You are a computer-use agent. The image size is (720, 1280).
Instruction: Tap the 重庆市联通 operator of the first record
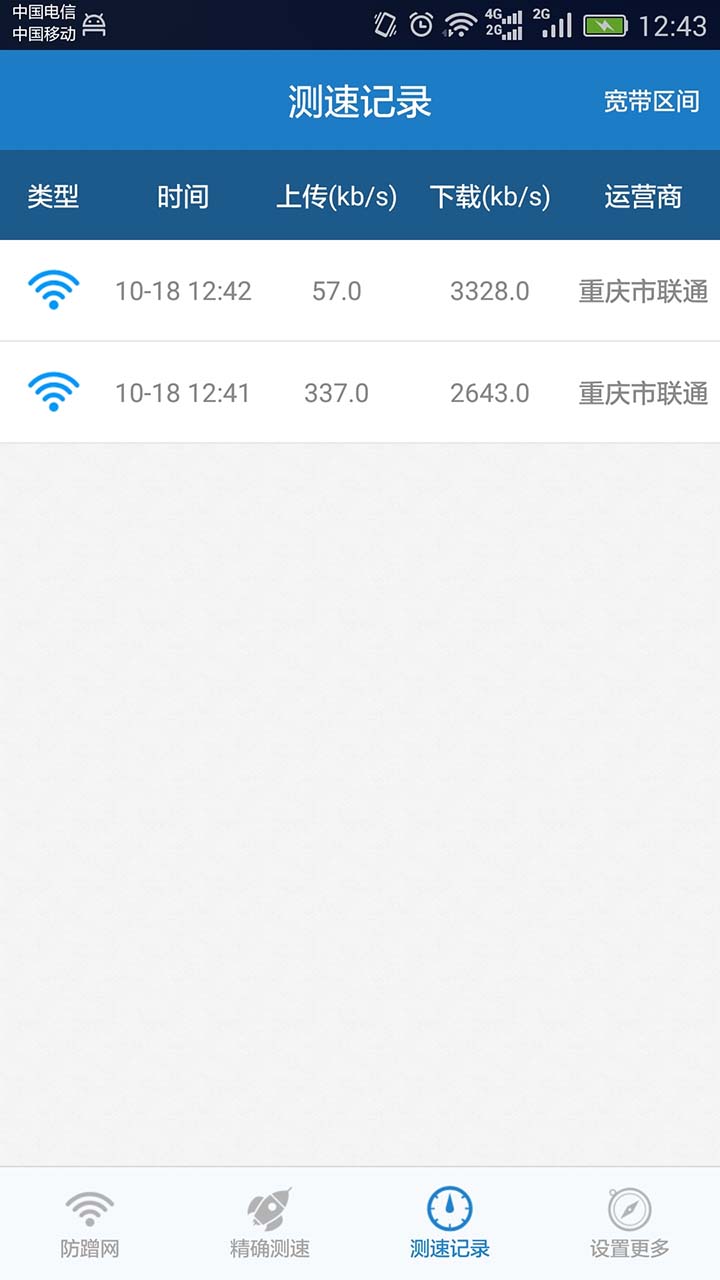[x=641, y=290]
